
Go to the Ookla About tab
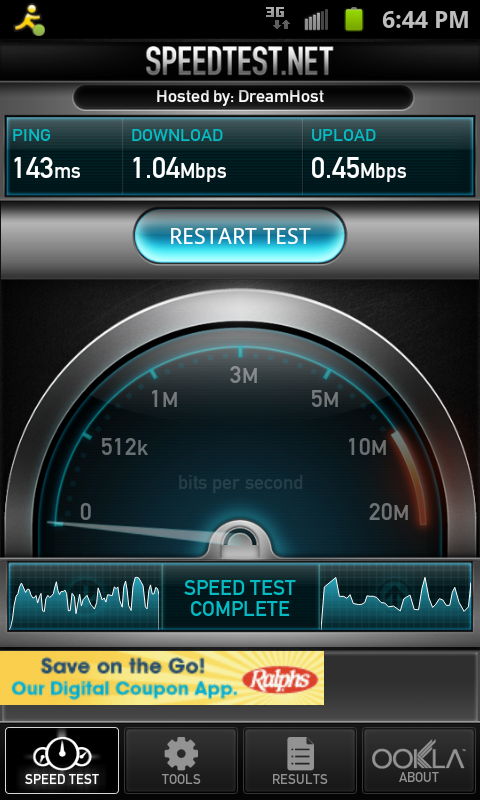(419, 760)
